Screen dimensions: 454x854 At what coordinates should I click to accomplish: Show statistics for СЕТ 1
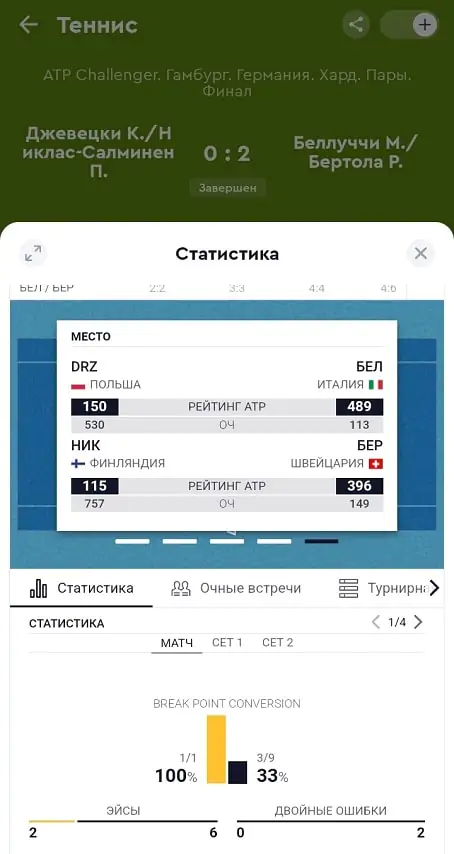click(227, 643)
